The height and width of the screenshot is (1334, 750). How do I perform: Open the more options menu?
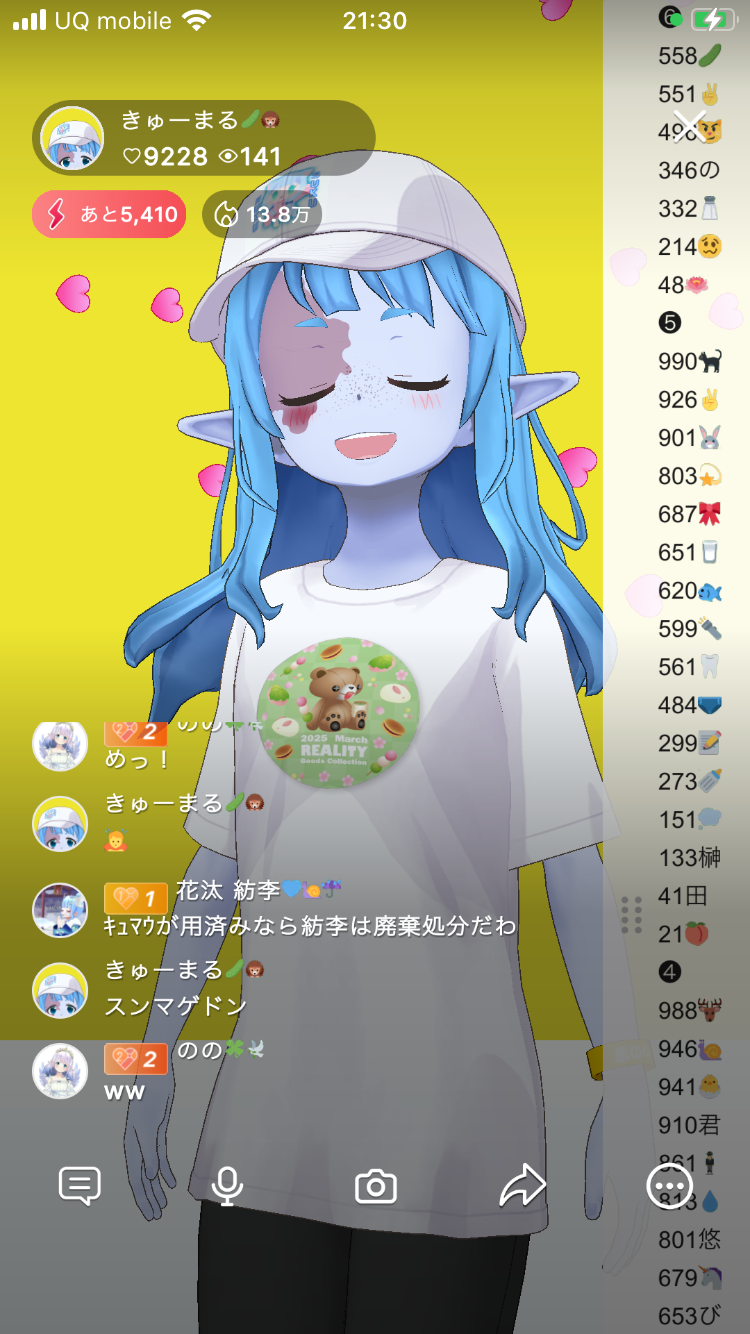pyautogui.click(x=669, y=1186)
